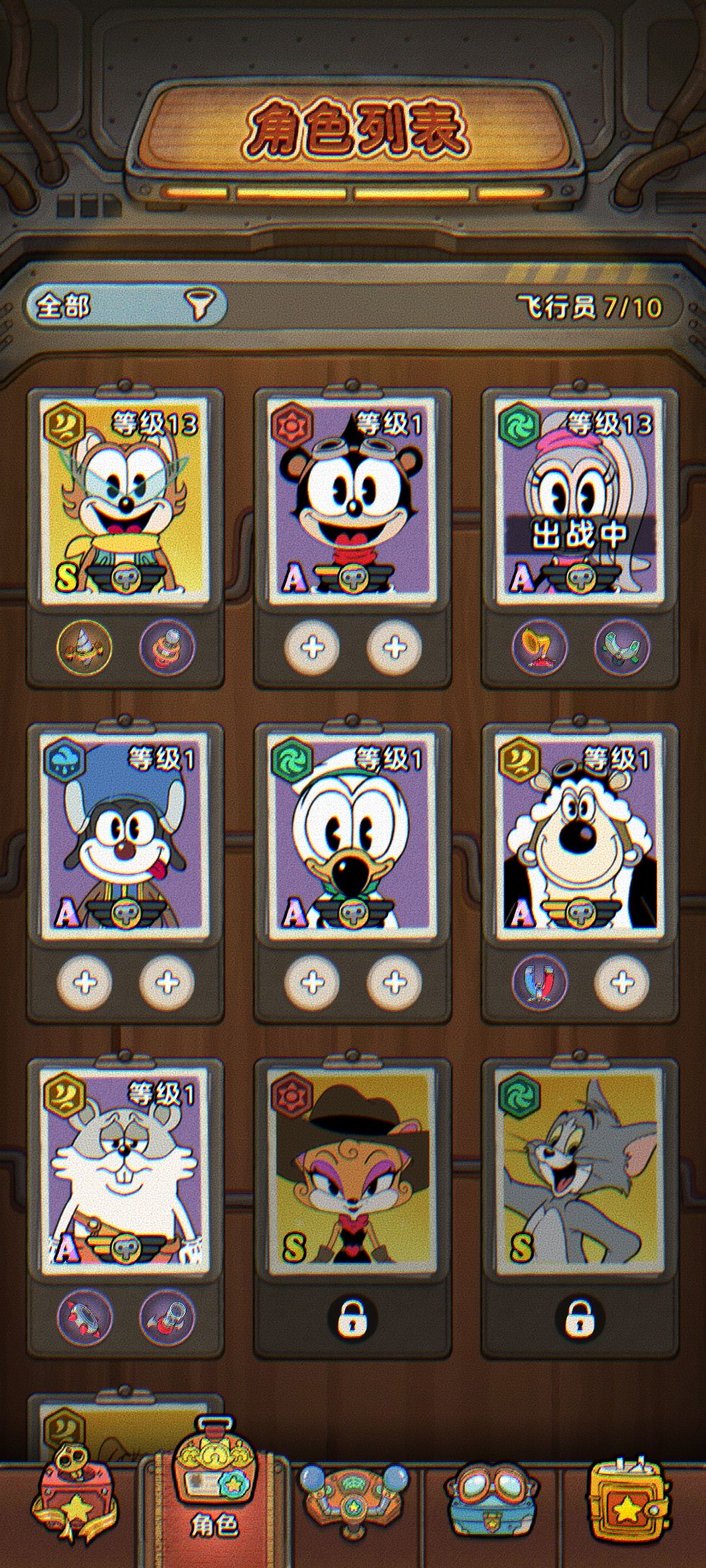View the locked grey cat S-rank character

tap(580, 1170)
